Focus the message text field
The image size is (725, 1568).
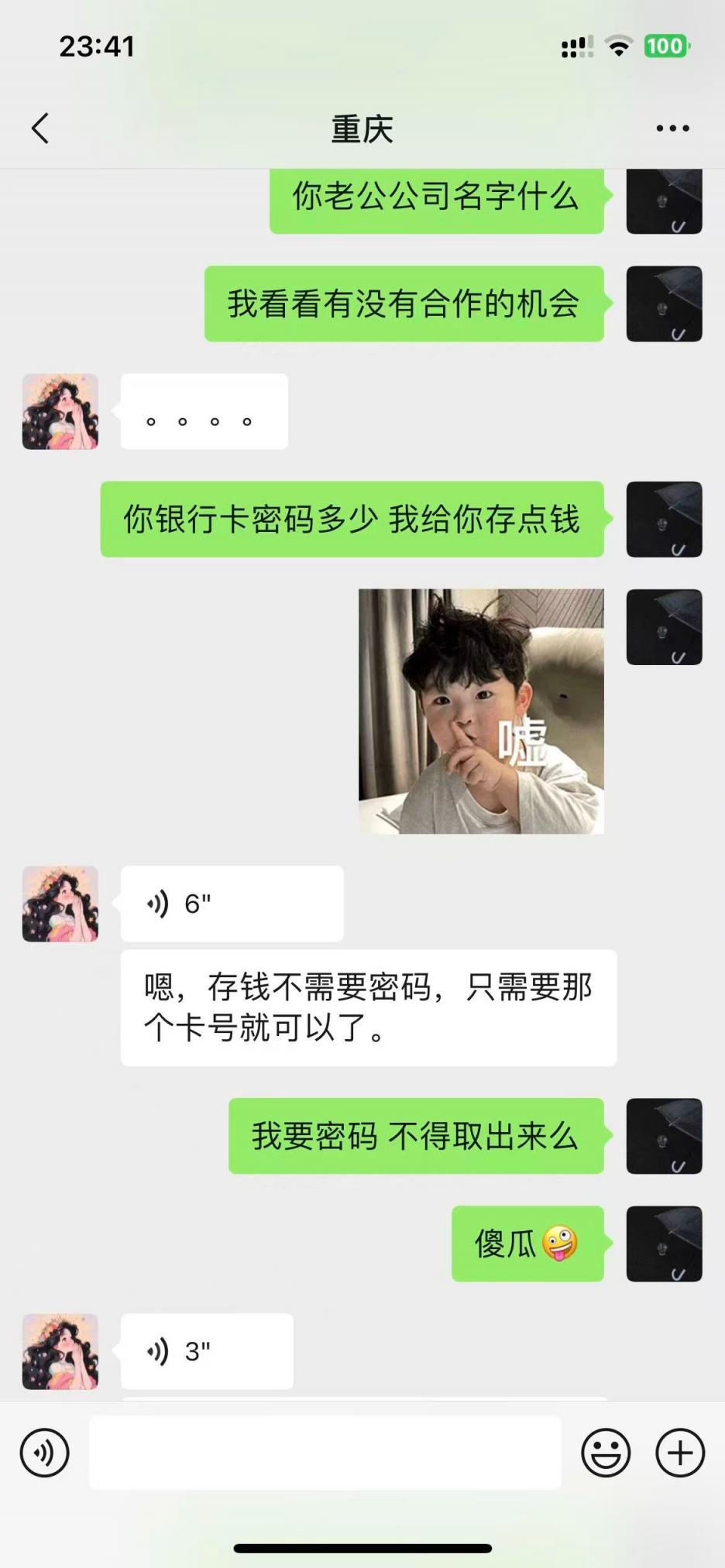tap(325, 1453)
